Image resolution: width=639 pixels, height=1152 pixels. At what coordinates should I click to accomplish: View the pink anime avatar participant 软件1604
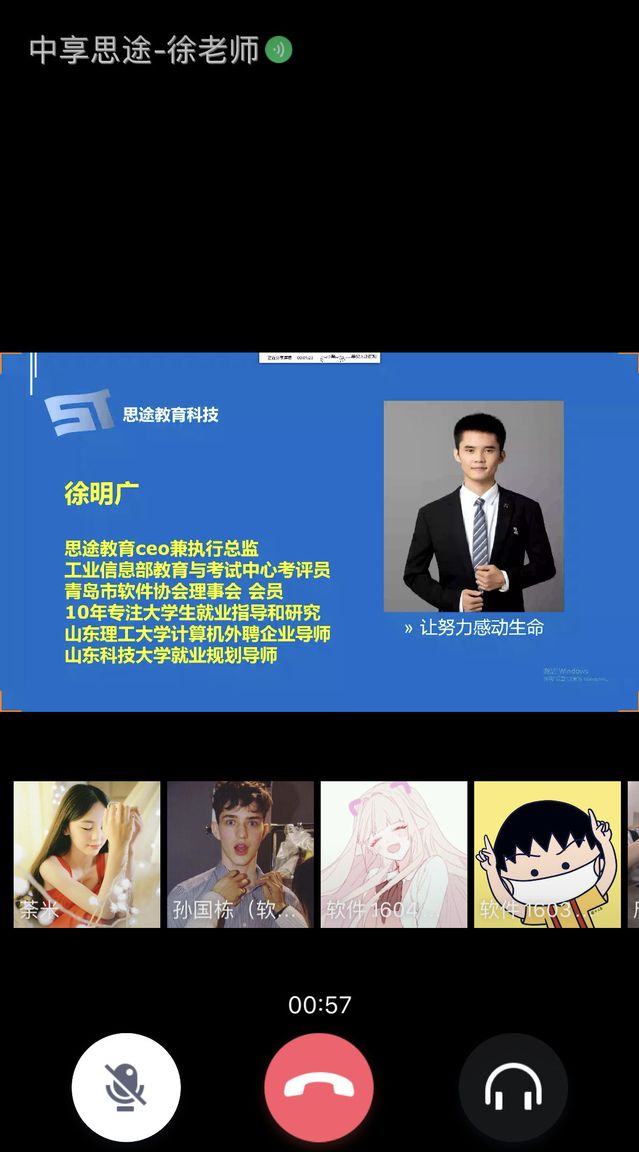pos(394,855)
